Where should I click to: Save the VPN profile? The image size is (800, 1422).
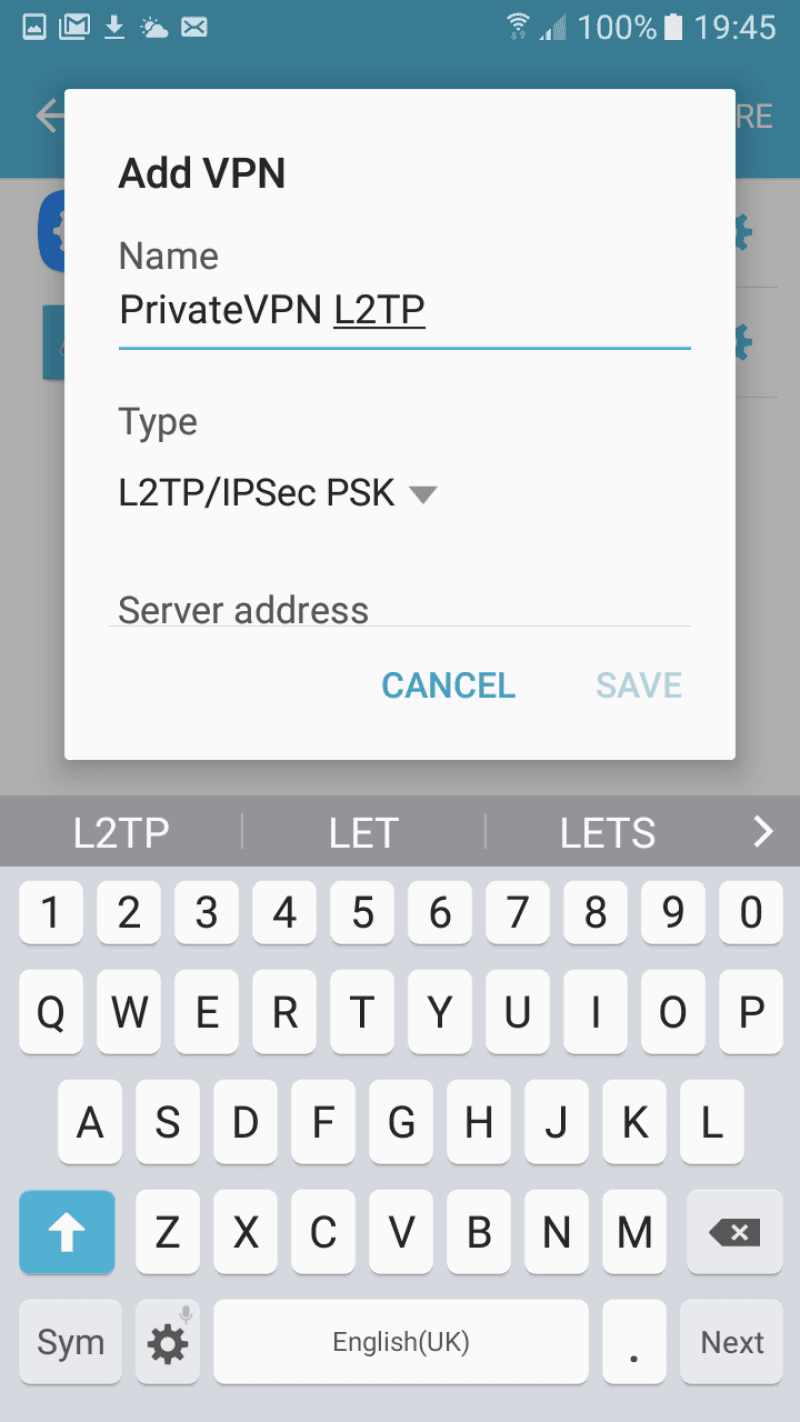pyautogui.click(x=639, y=686)
